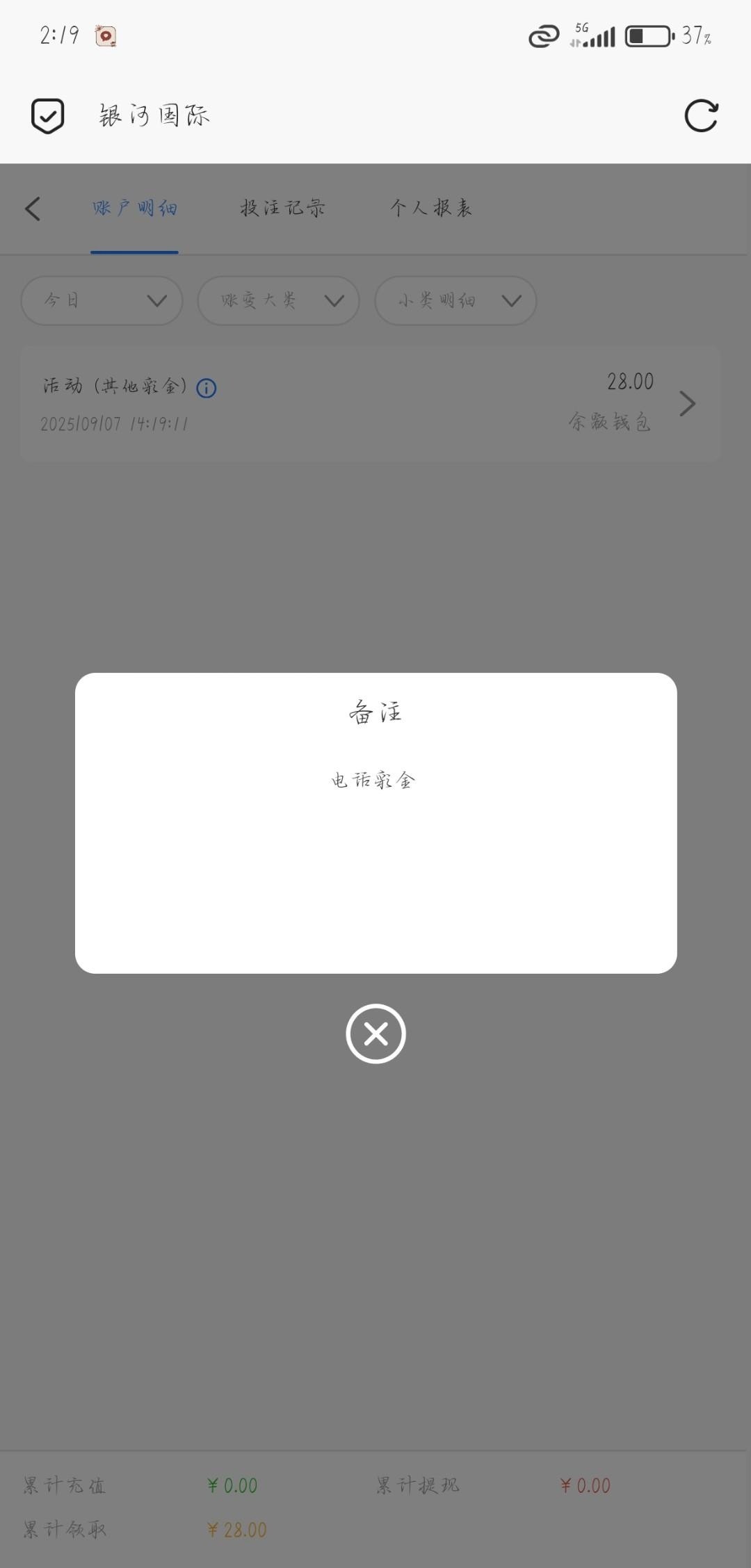Expand the 账变大类 dropdown

pos(278,300)
